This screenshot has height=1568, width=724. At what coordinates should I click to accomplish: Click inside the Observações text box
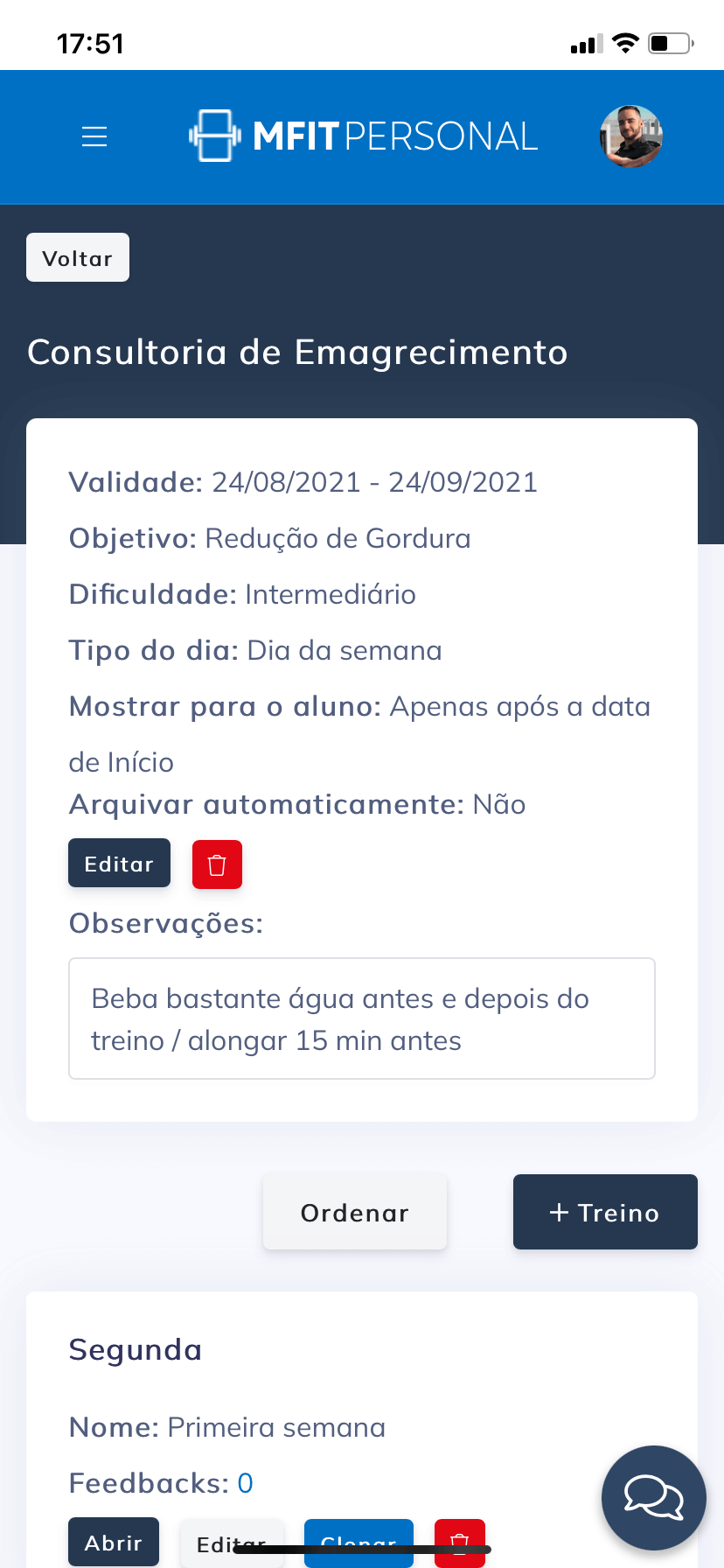point(362,1018)
